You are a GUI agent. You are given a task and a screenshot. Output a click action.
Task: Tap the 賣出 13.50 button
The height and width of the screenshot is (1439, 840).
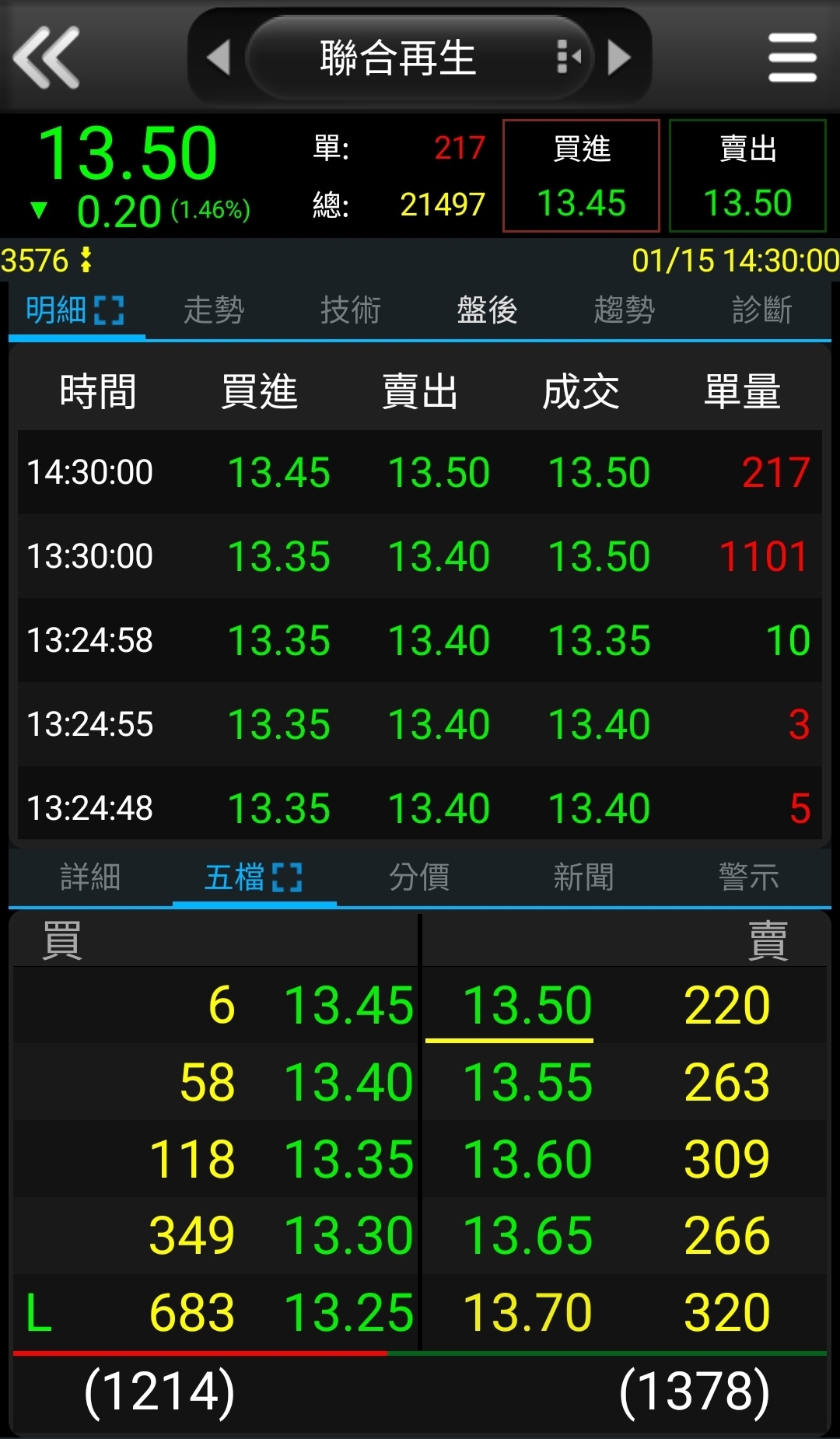[x=747, y=176]
